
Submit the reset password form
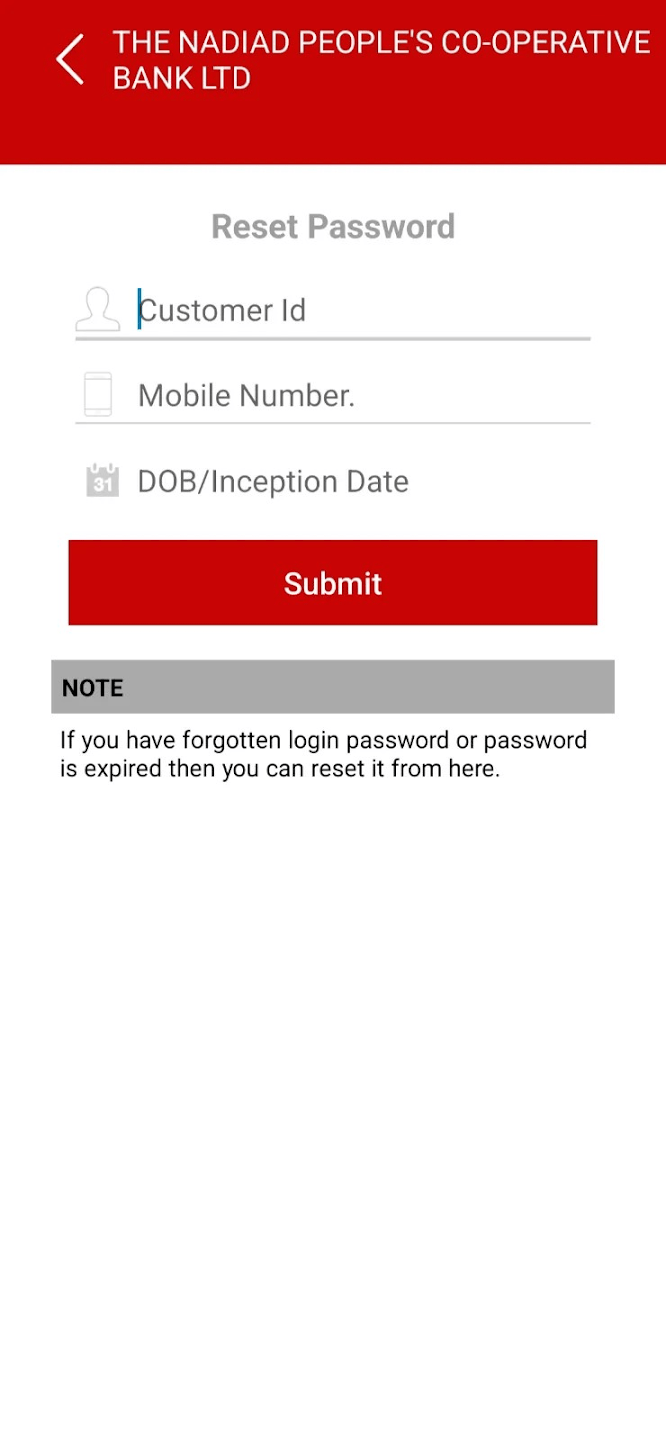(332, 583)
